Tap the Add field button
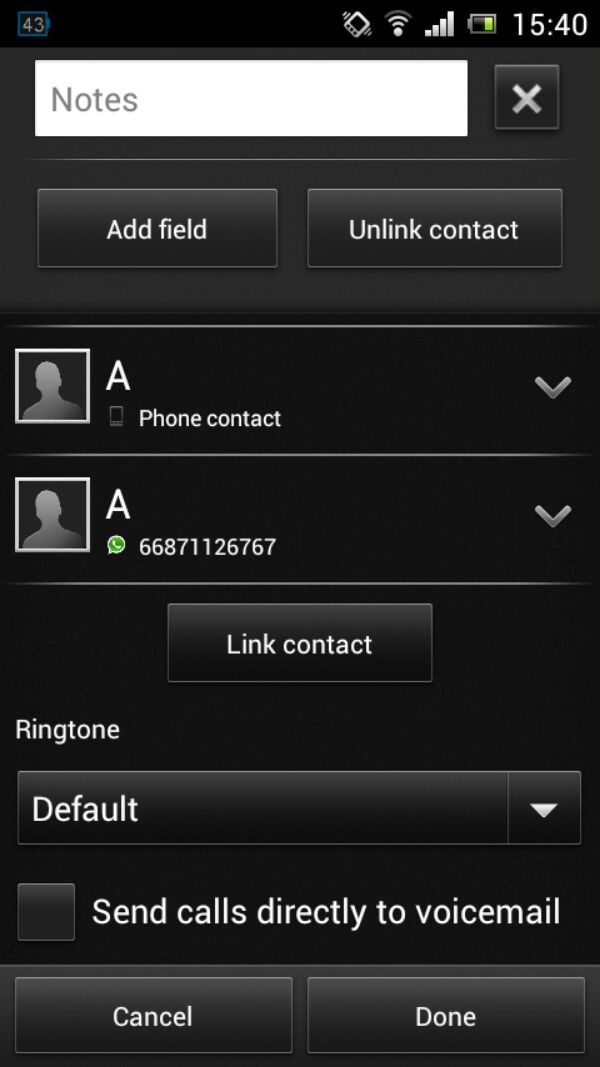The height and width of the screenshot is (1067, 600). 157,228
